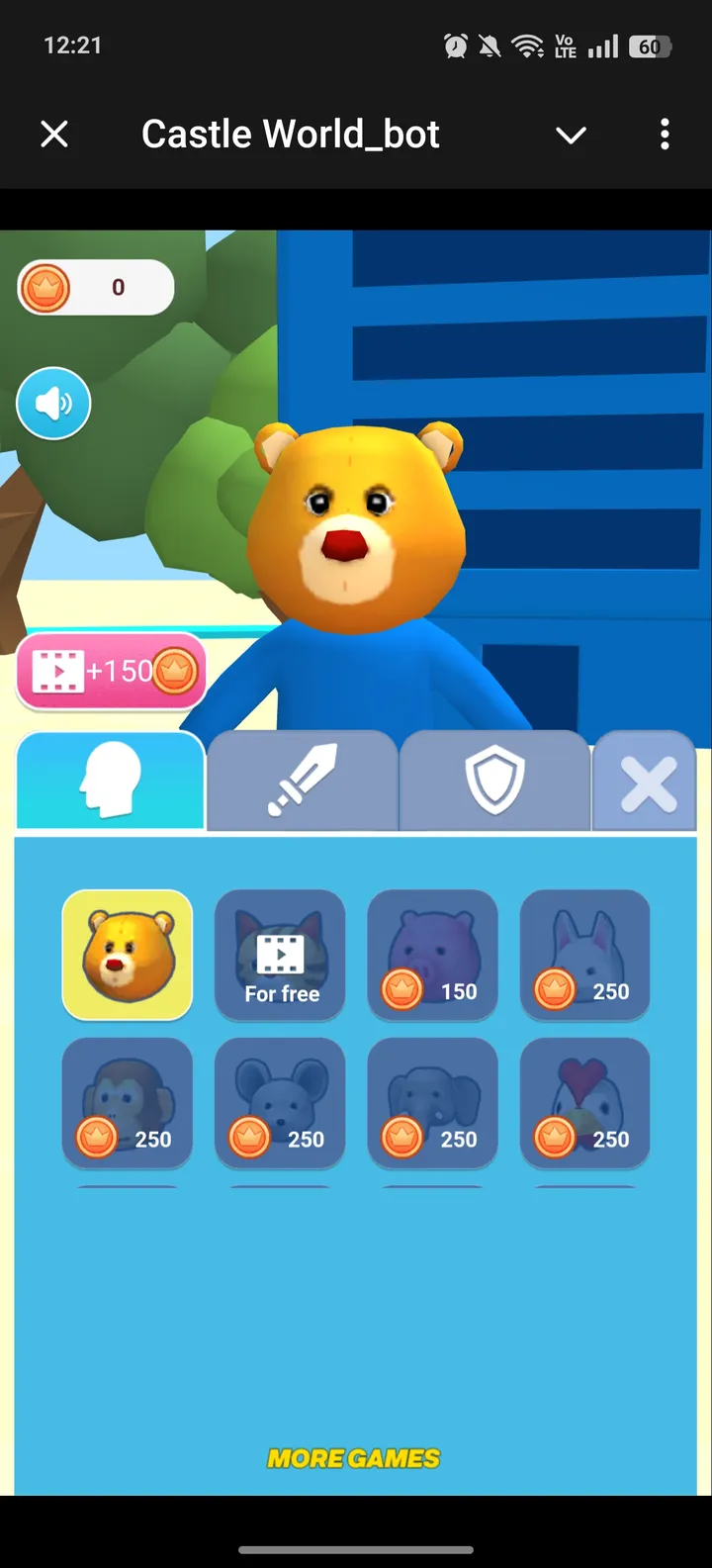
Task: Expand the chevron dropdown in header
Action: pos(571,135)
